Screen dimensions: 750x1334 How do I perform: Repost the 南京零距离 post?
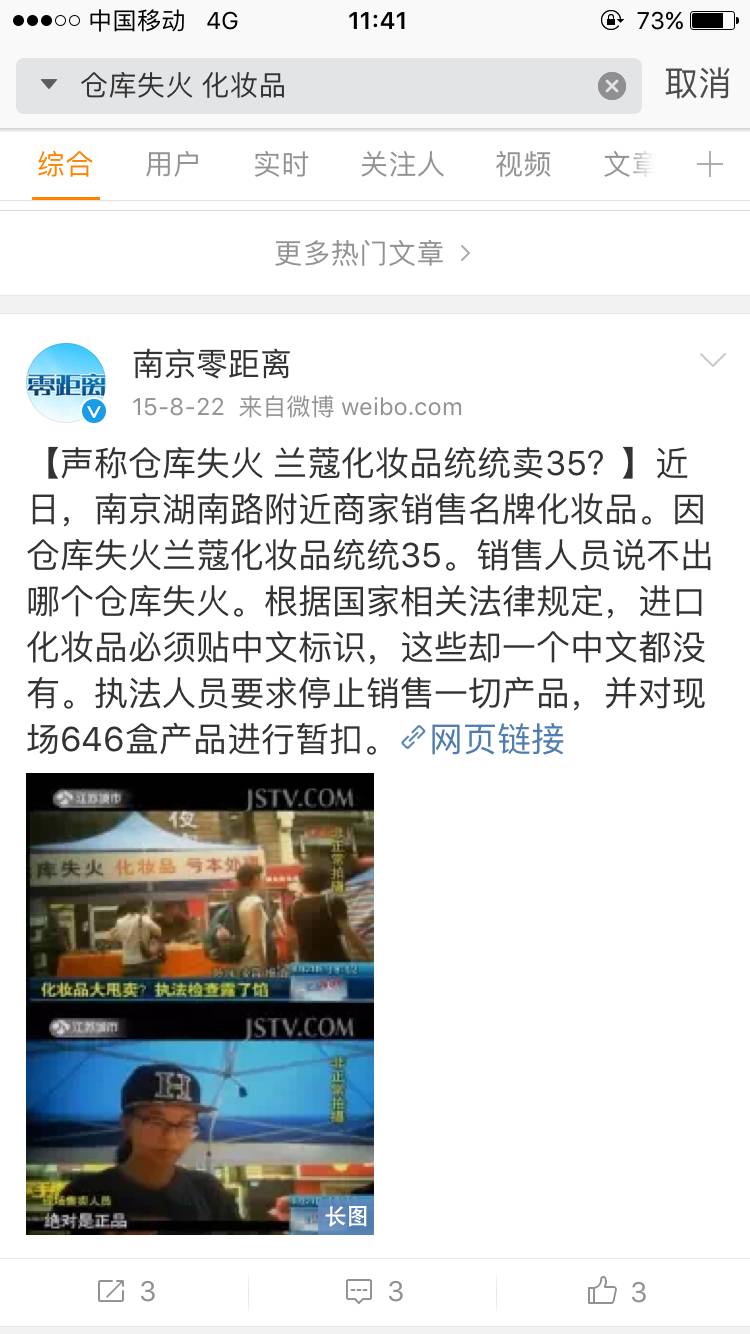pos(125,1292)
